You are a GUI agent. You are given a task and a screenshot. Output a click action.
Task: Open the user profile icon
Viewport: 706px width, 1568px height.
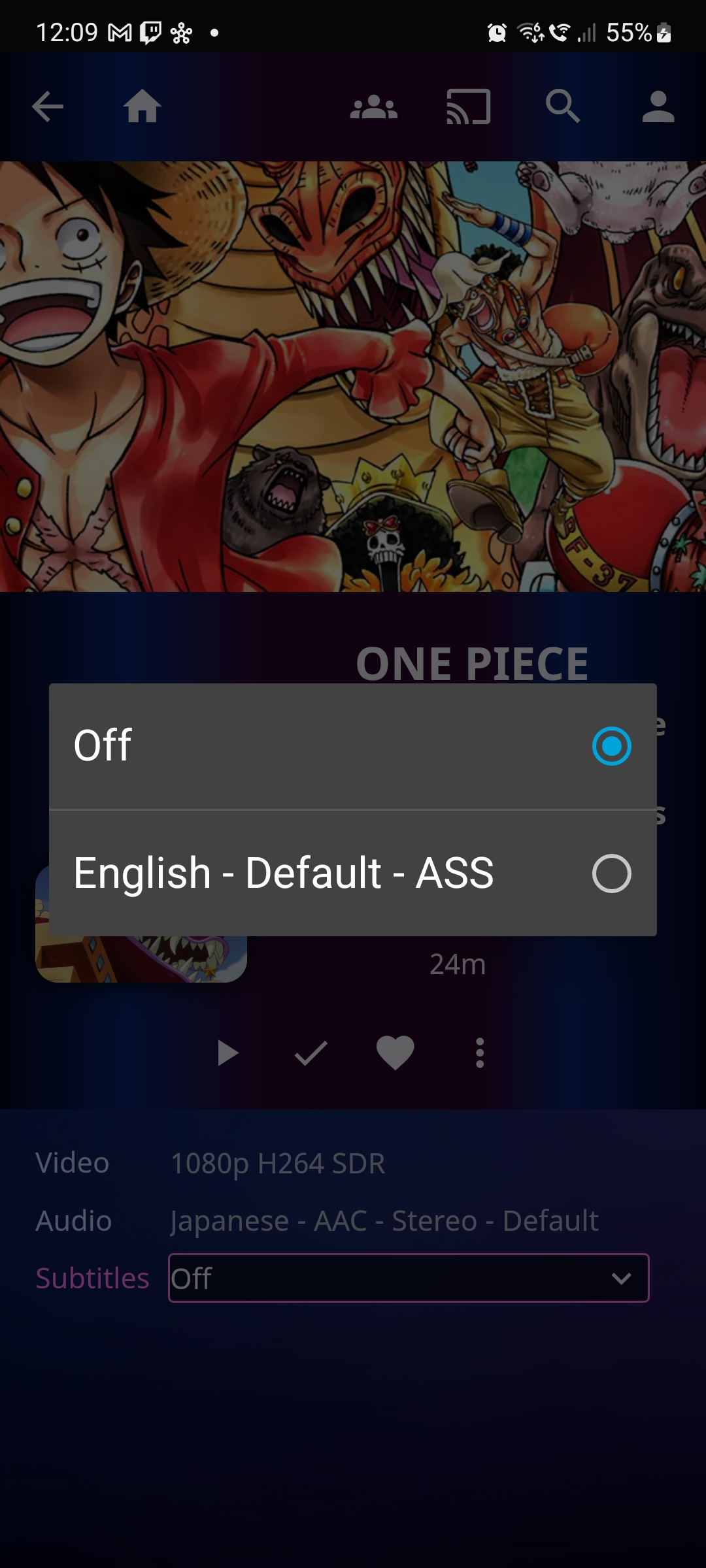(658, 106)
